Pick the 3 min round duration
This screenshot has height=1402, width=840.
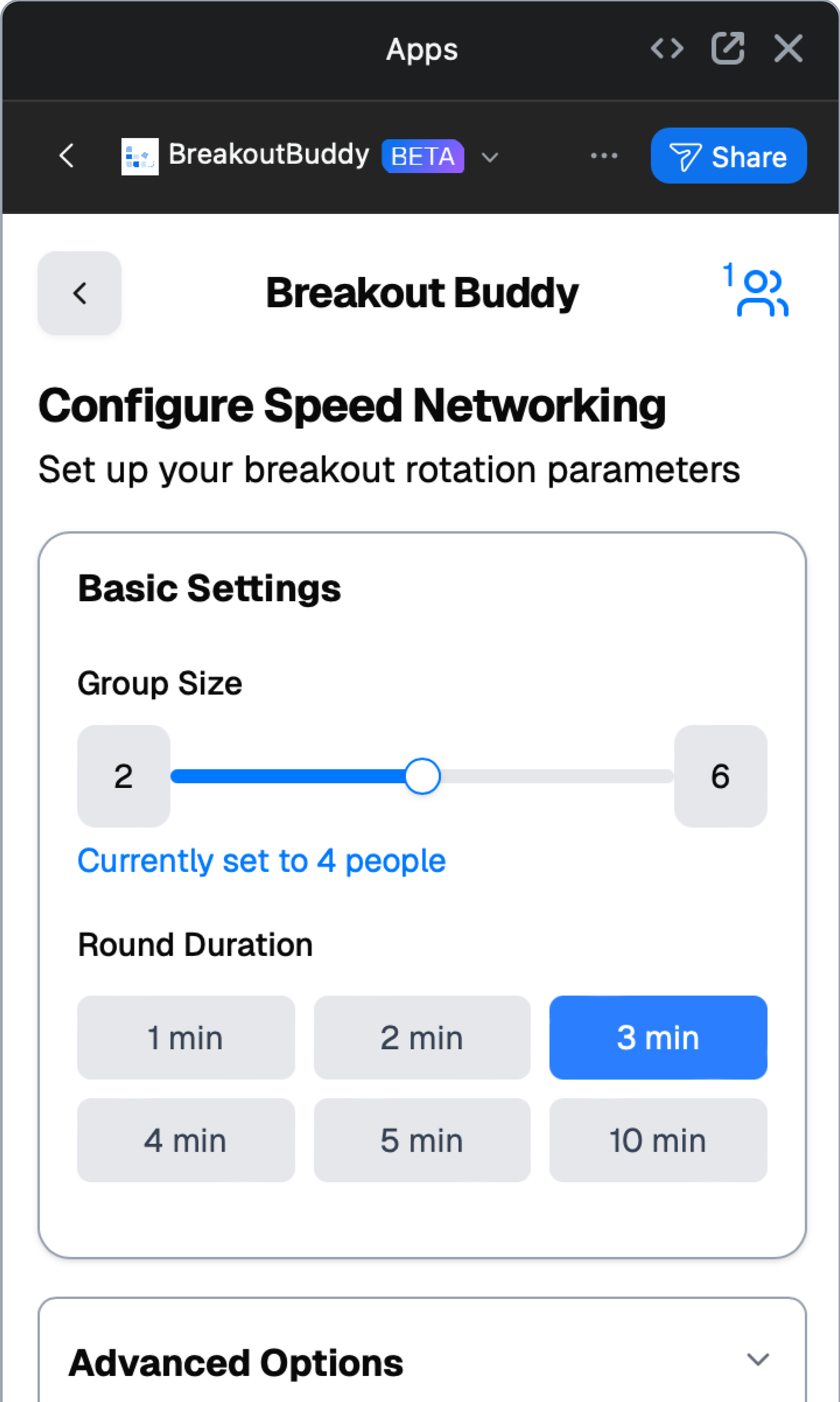point(658,1037)
